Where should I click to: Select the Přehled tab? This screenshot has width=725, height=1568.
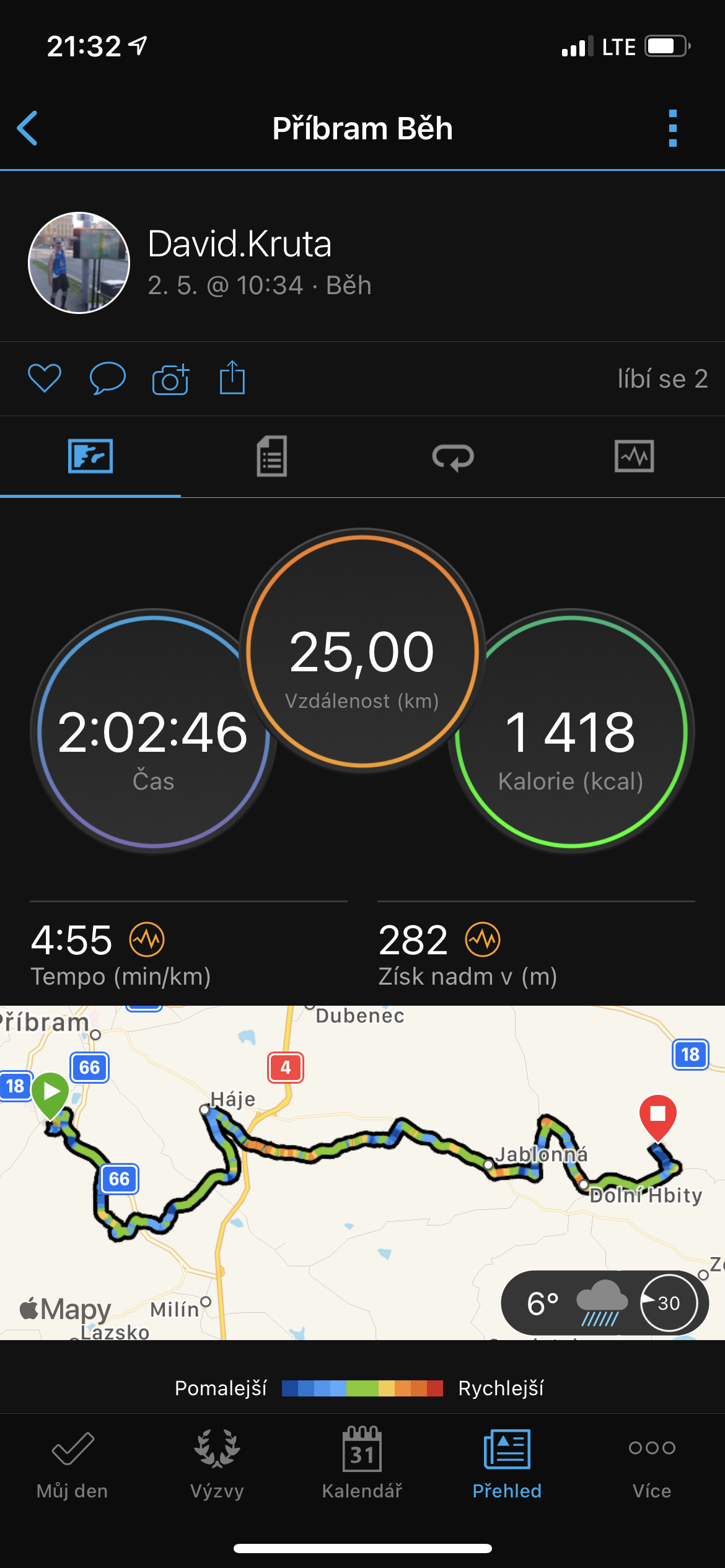coord(507,1465)
